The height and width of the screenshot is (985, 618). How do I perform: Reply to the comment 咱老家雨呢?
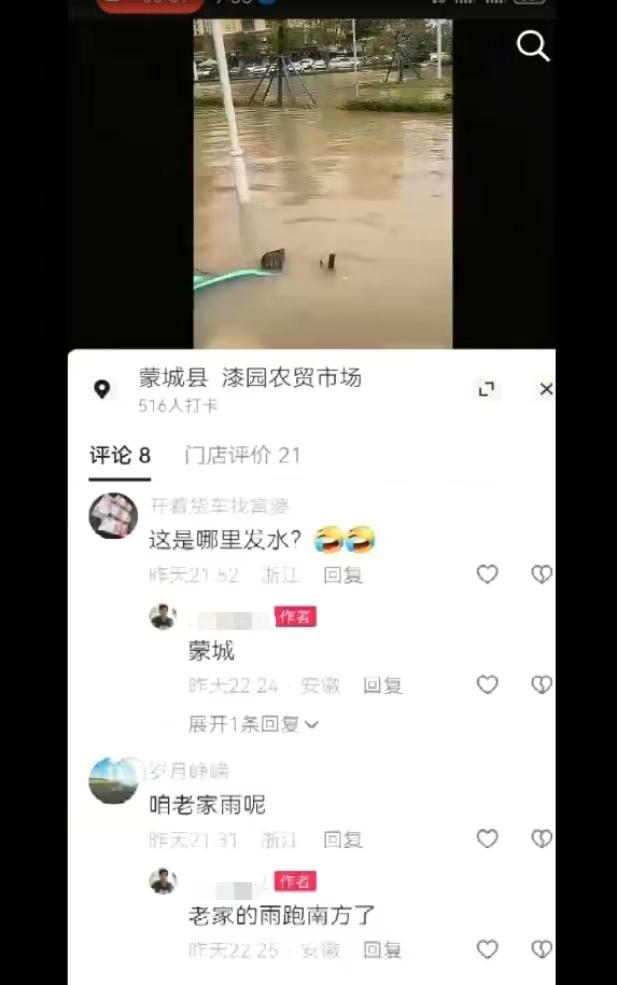343,840
